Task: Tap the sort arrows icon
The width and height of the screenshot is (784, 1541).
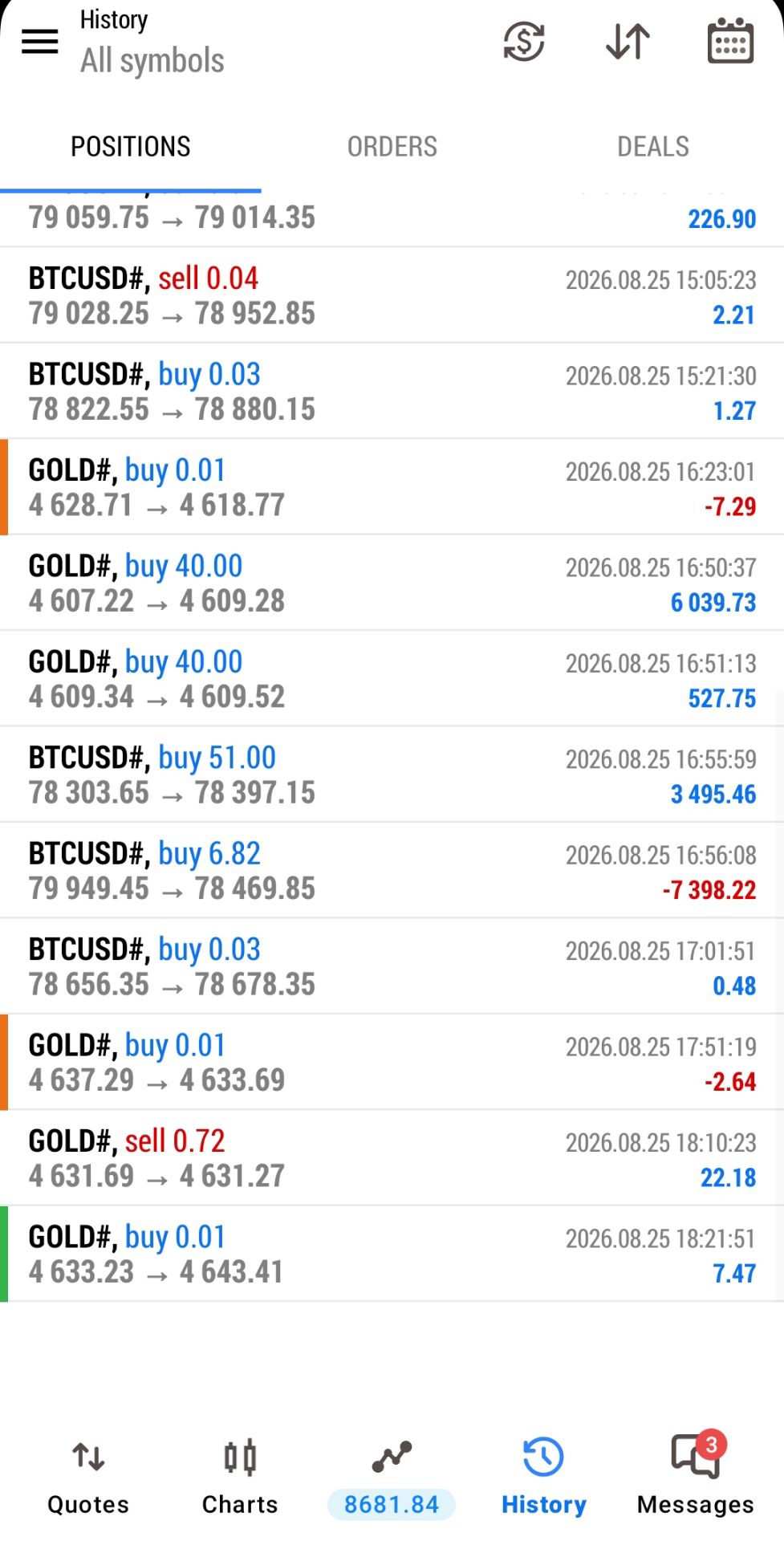Action: pos(628,41)
